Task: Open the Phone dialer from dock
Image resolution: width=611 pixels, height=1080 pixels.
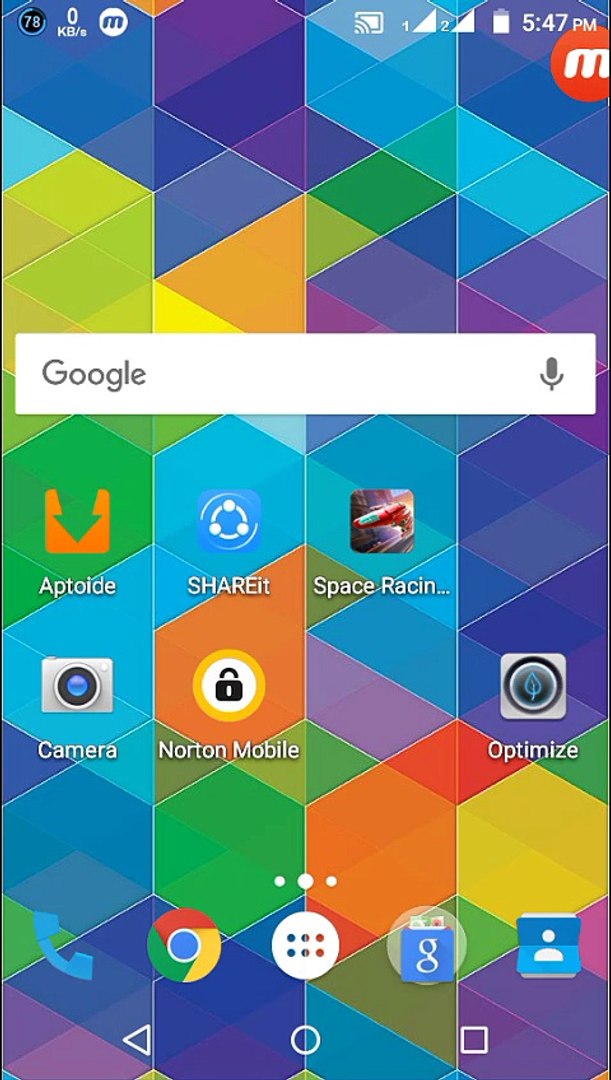Action: pos(64,945)
